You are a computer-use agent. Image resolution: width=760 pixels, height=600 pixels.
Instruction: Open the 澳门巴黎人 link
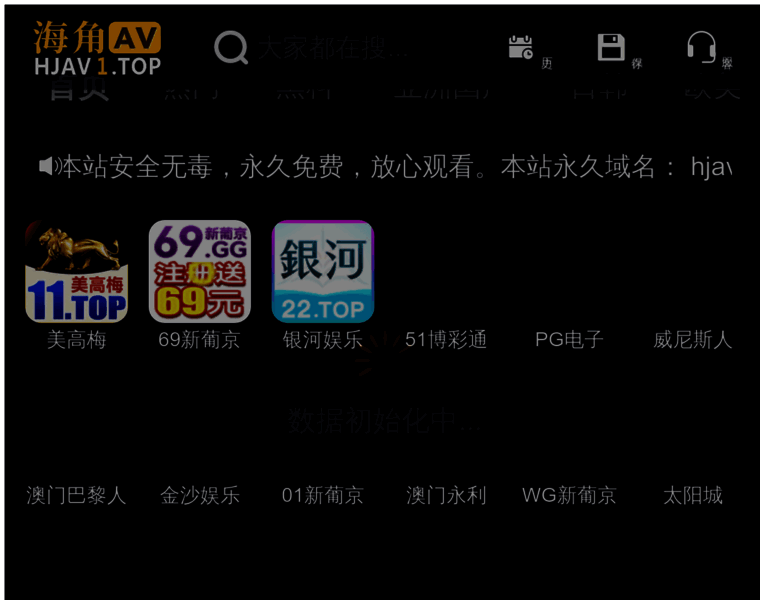[77, 495]
